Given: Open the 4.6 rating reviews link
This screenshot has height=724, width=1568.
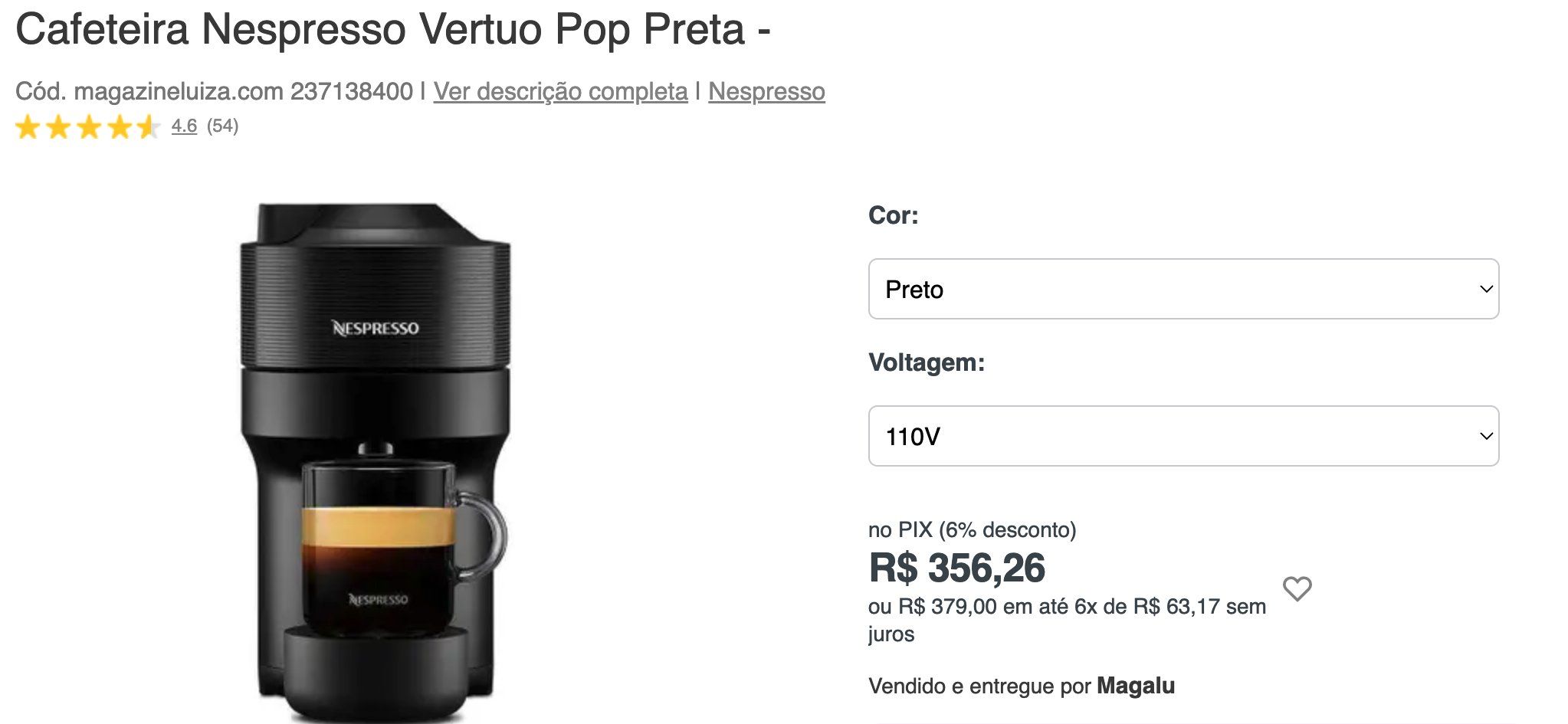Looking at the screenshot, I should click(184, 126).
